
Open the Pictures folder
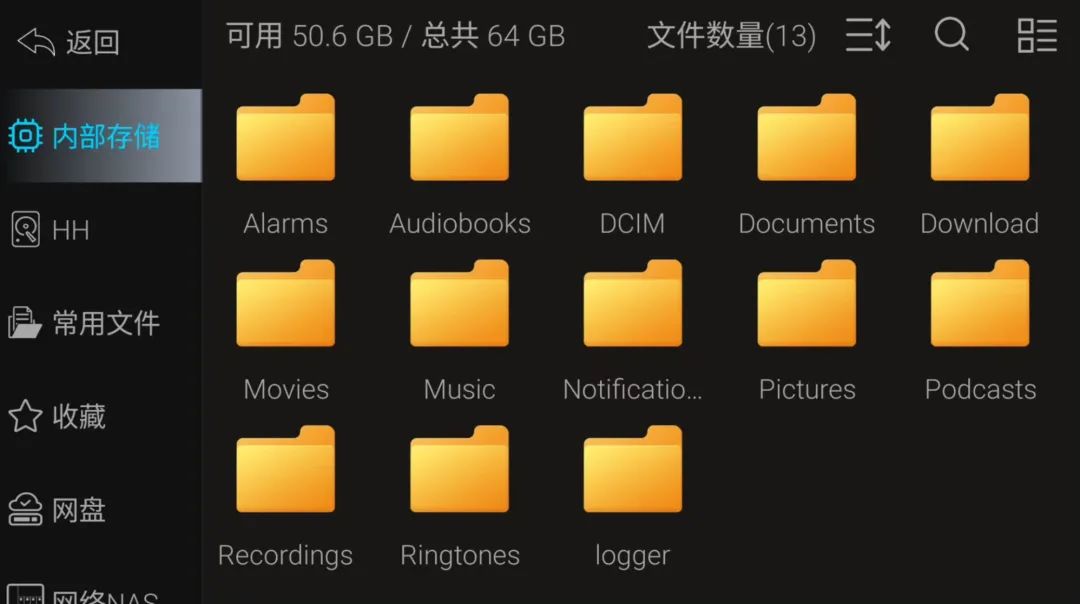click(x=806, y=306)
